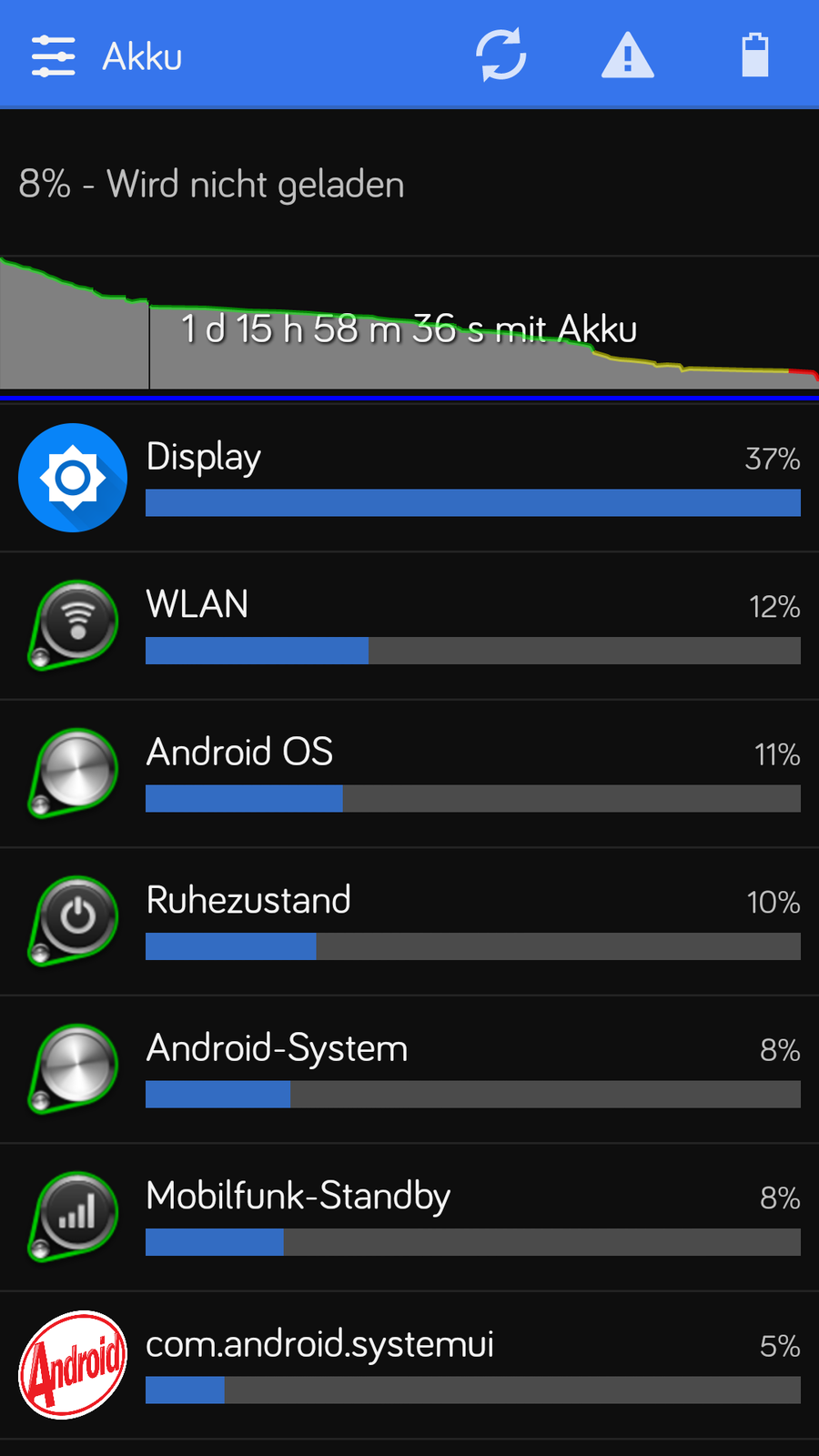Tap the battery saver icon

coord(754,56)
